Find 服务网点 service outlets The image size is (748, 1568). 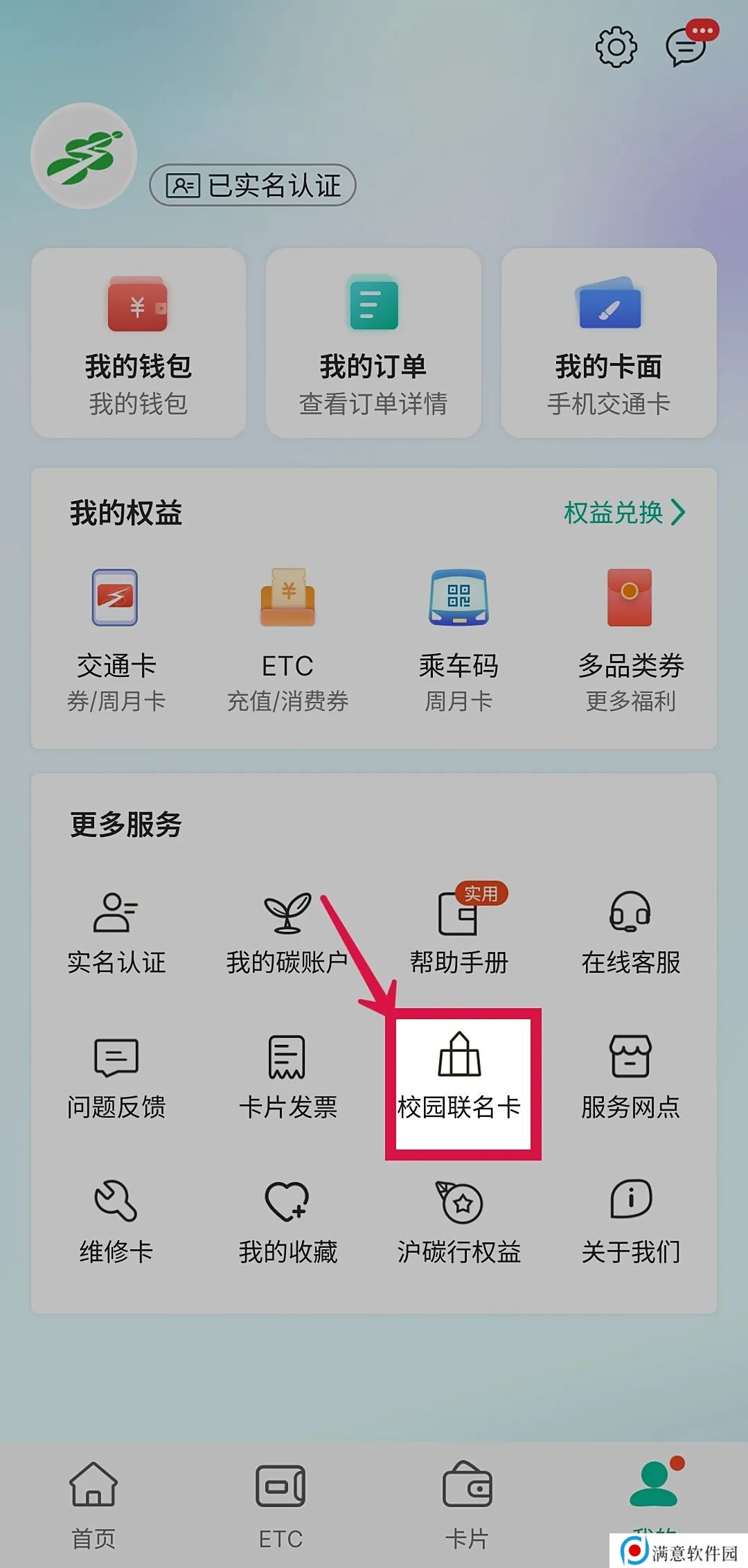(630, 1077)
